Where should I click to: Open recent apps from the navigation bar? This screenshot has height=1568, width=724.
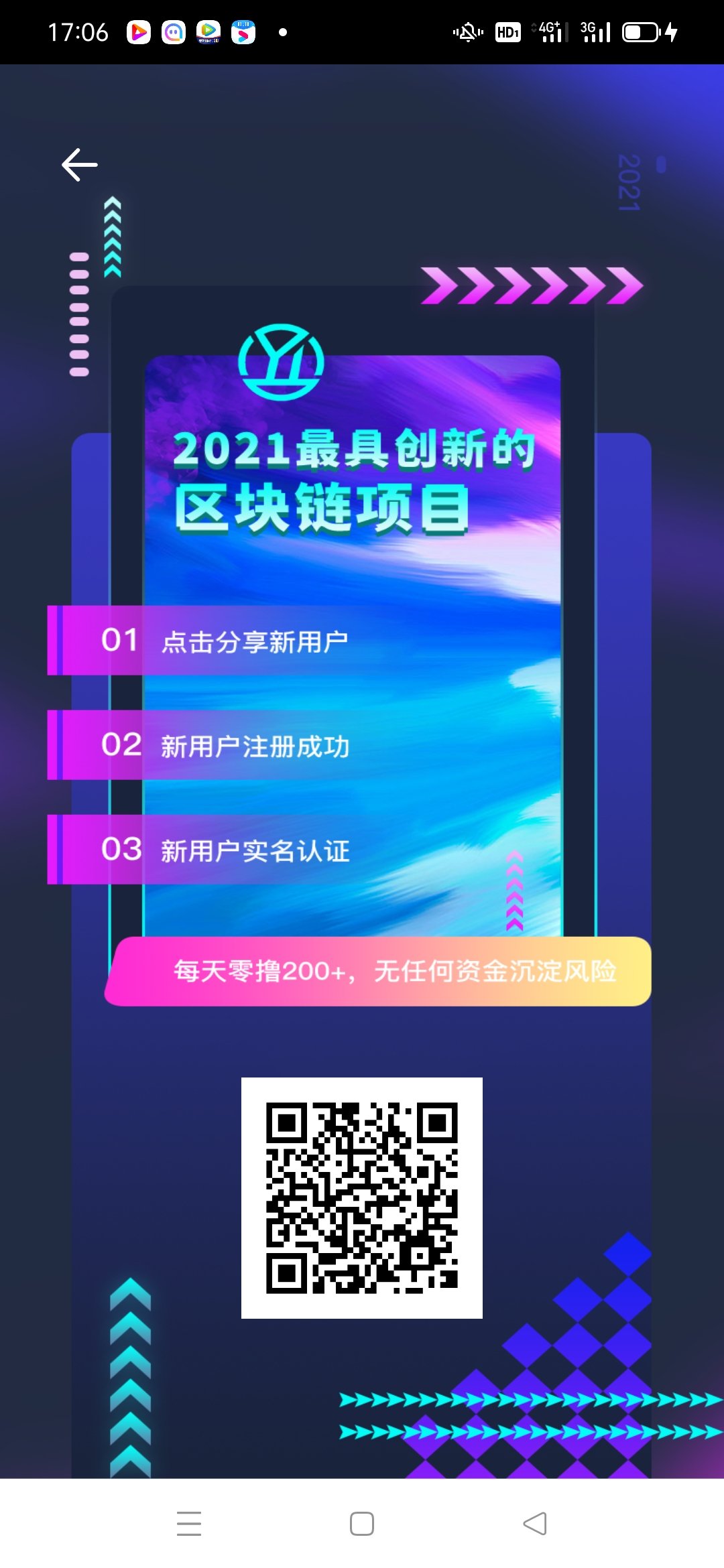pos(189,1523)
